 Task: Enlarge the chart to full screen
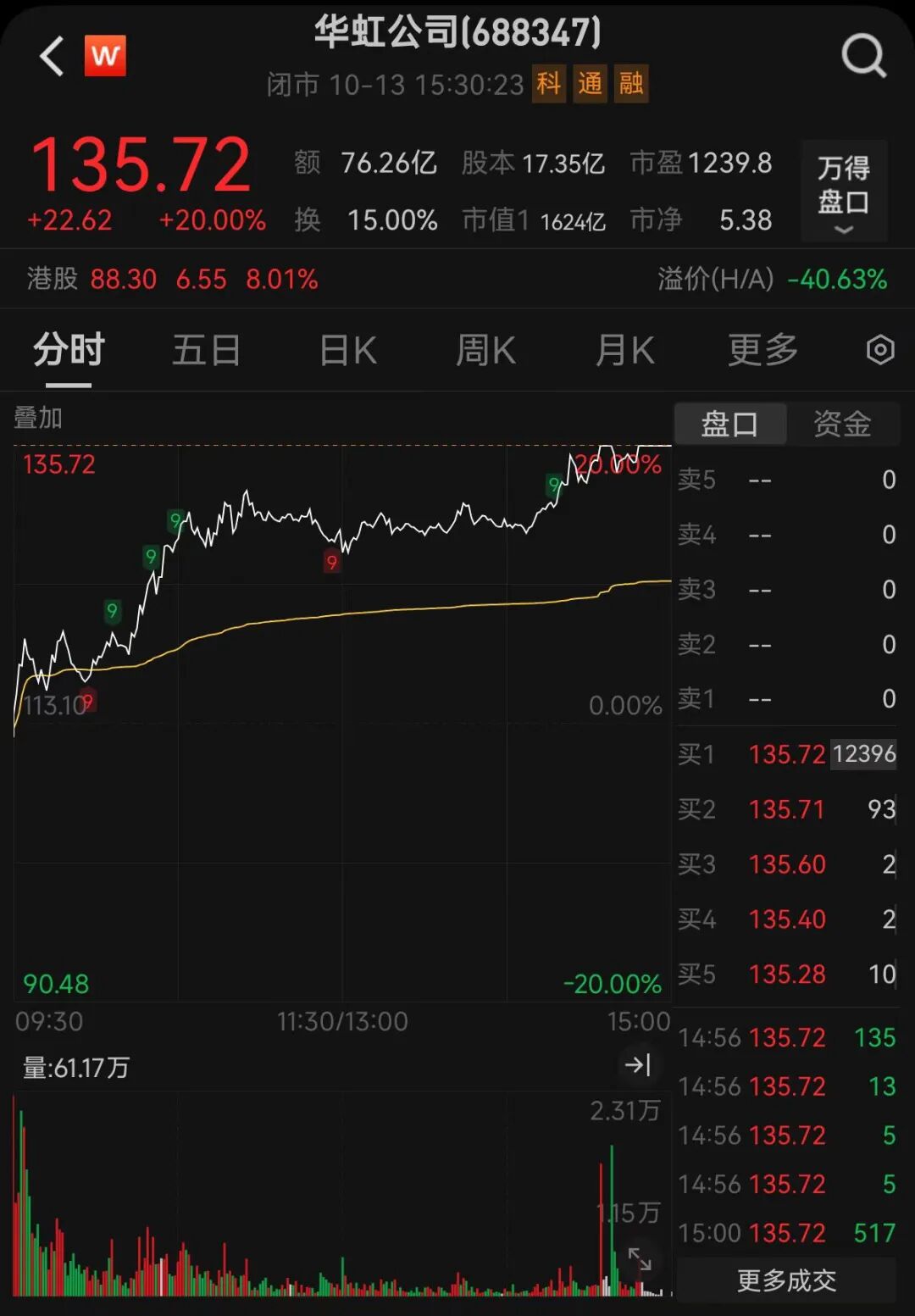[640, 1259]
